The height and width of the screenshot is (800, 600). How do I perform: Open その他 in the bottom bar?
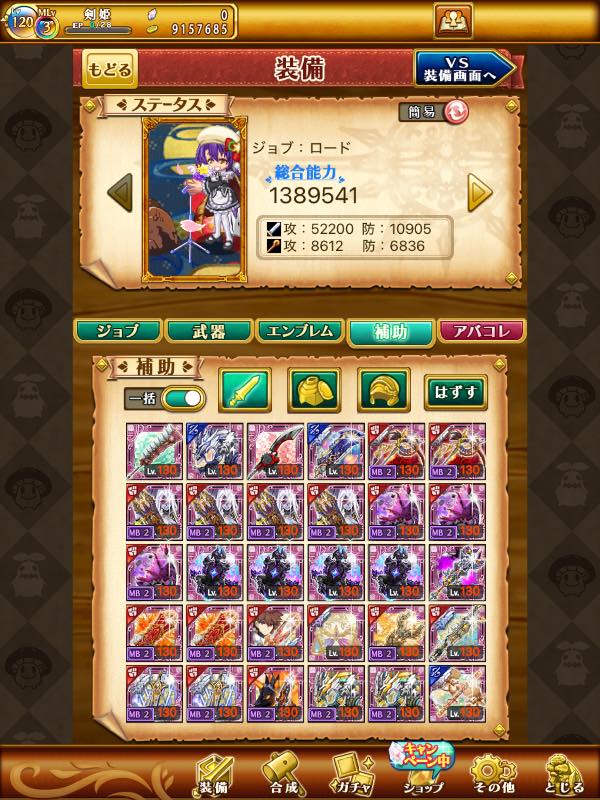pos(492,772)
